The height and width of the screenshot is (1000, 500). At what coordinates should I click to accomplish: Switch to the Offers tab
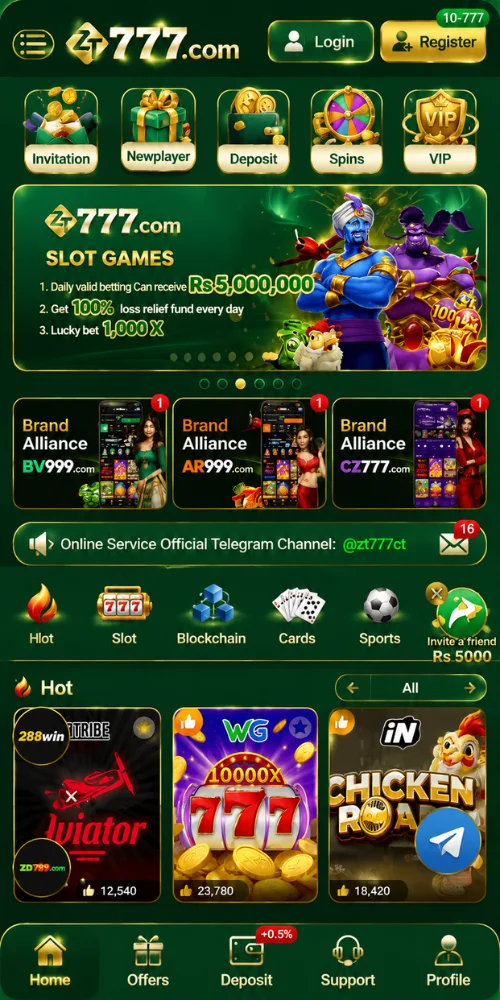click(148, 962)
